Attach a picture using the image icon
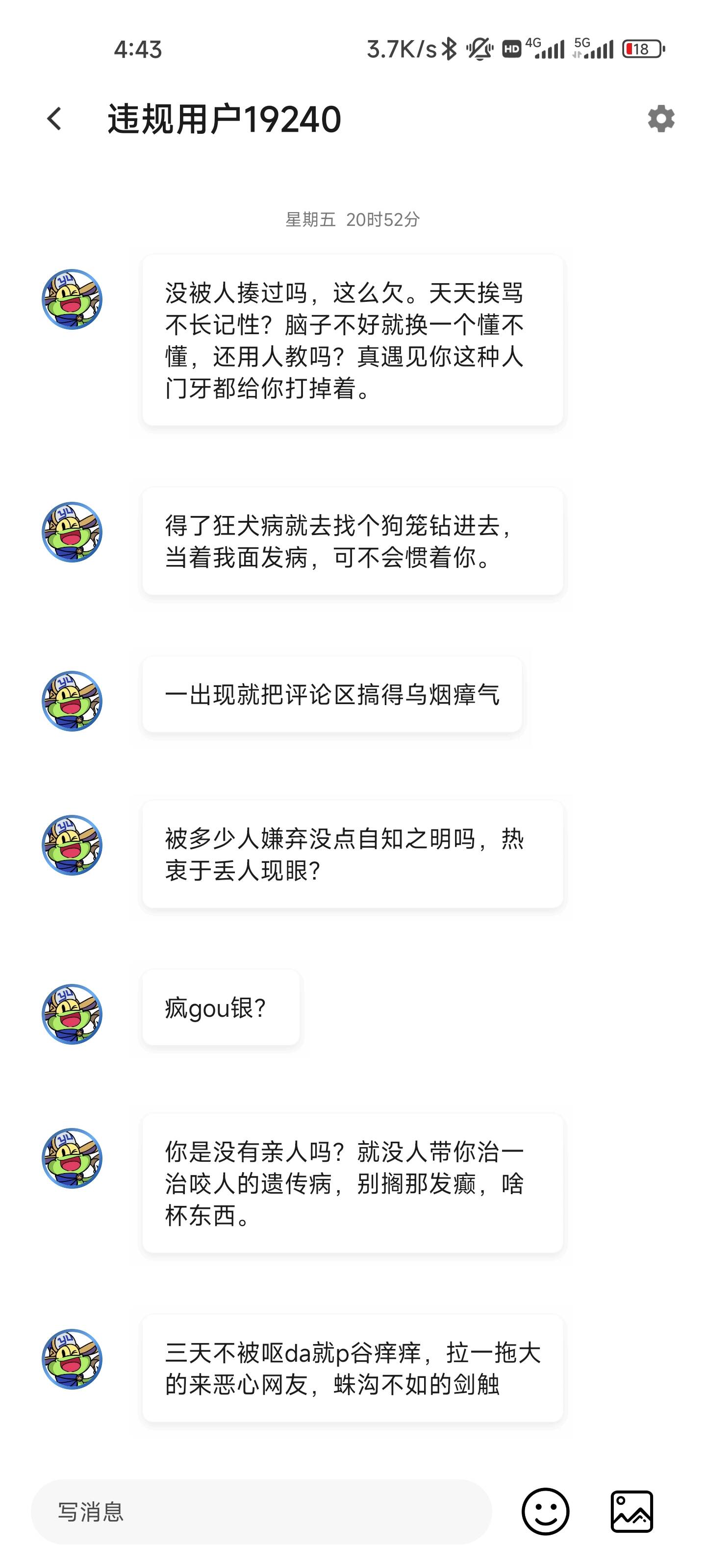Viewport: 706px width, 1568px height. (x=631, y=1511)
